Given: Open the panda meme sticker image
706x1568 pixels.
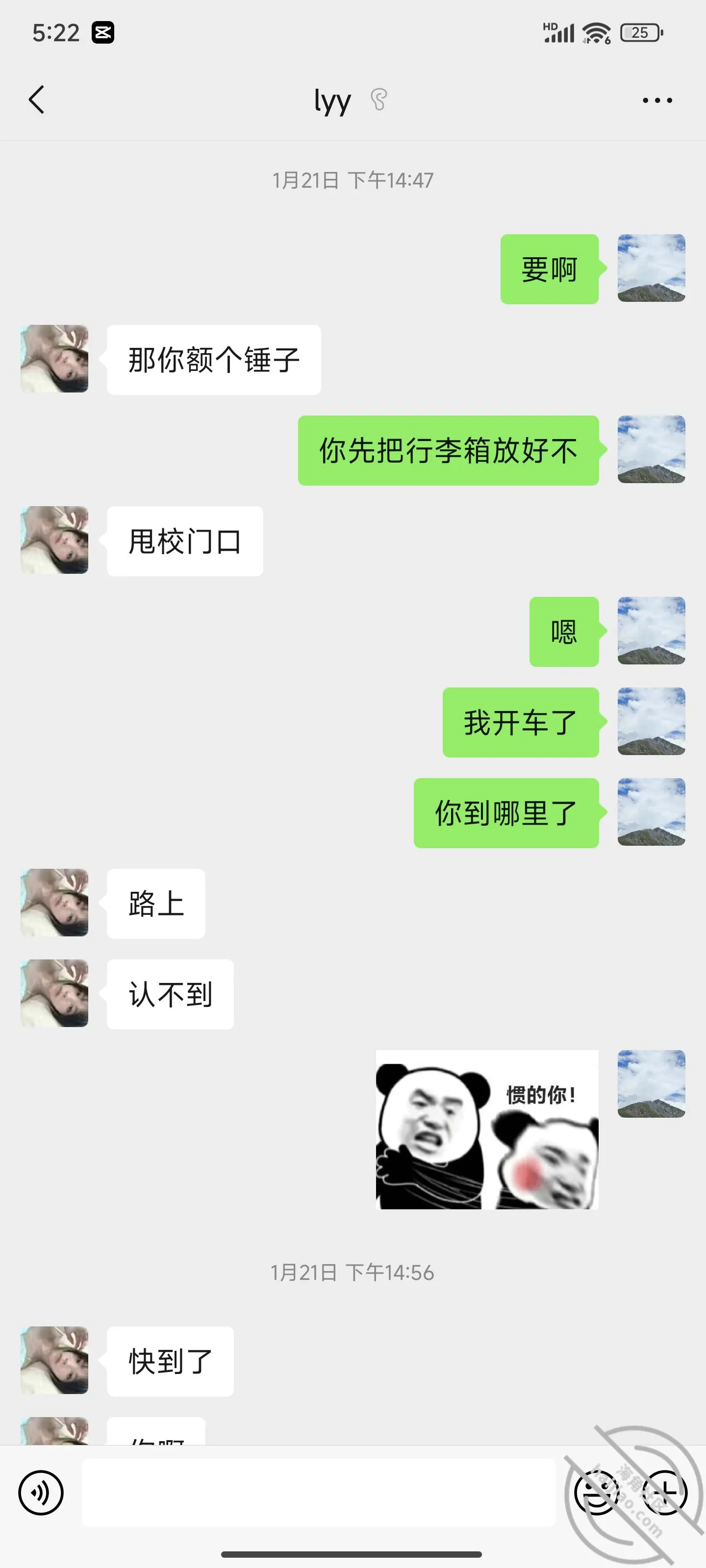Looking at the screenshot, I should (x=487, y=1129).
